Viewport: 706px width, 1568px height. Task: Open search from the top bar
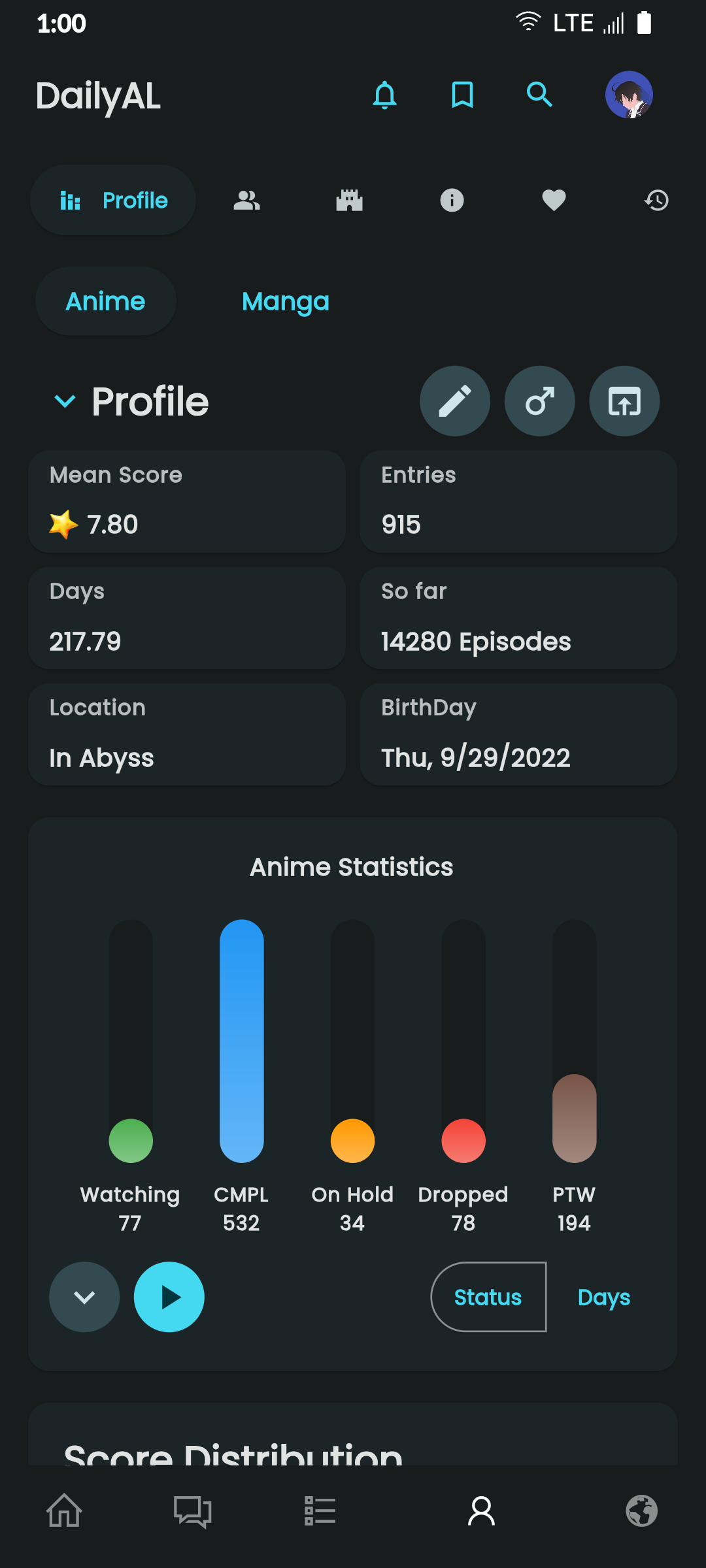(x=539, y=95)
